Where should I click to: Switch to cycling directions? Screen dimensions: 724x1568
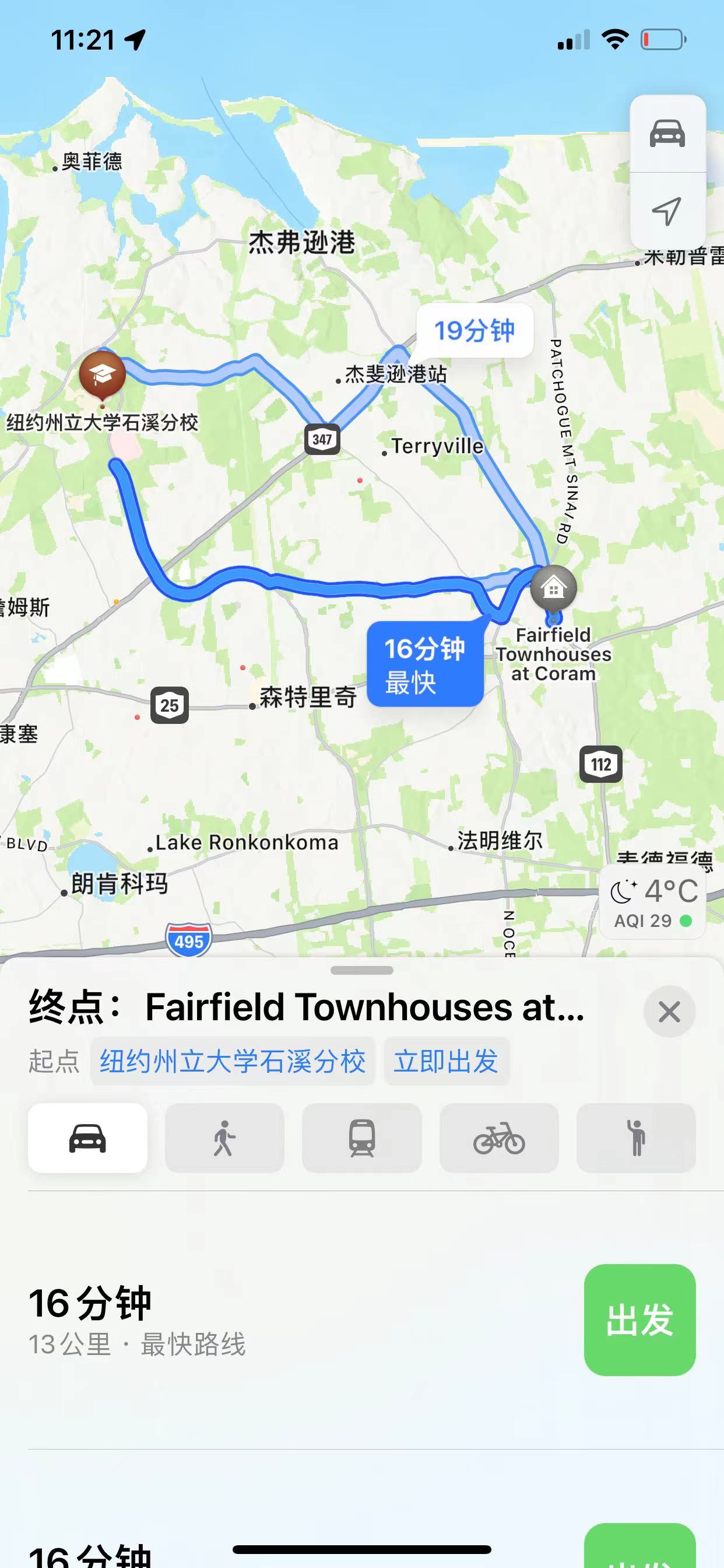(x=499, y=1138)
